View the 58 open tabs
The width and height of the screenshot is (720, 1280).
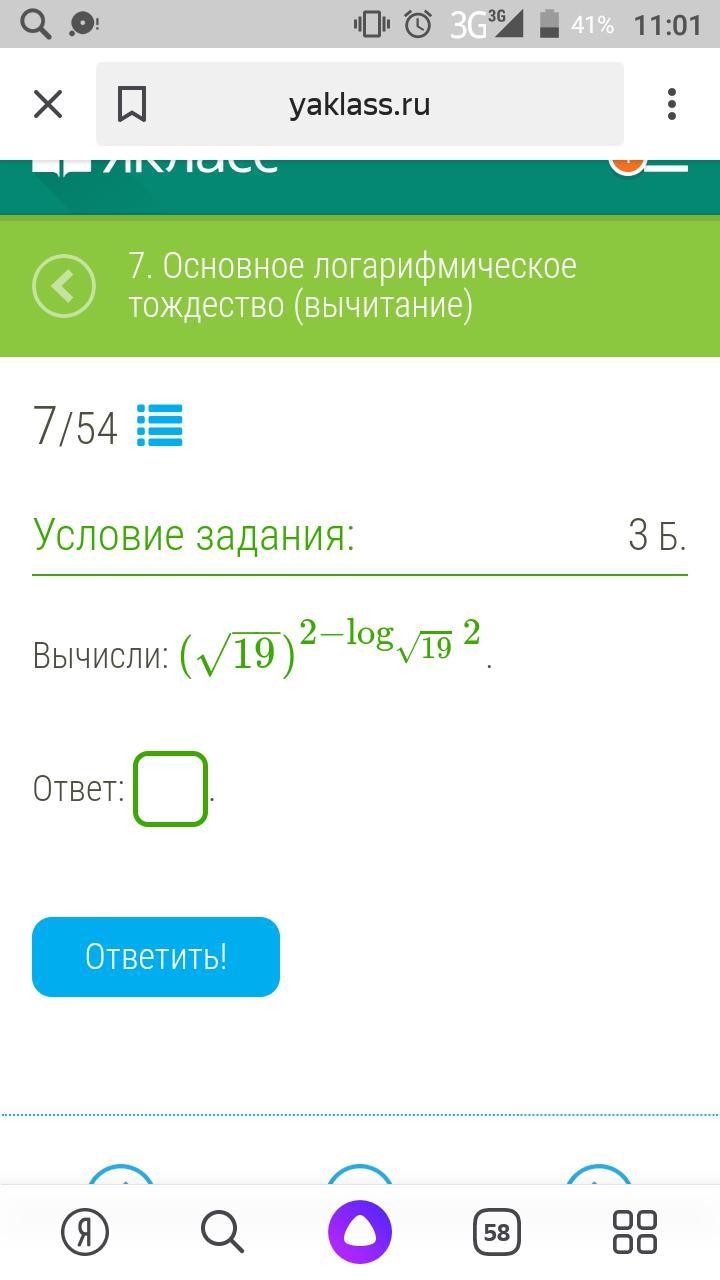pyautogui.click(x=497, y=1232)
